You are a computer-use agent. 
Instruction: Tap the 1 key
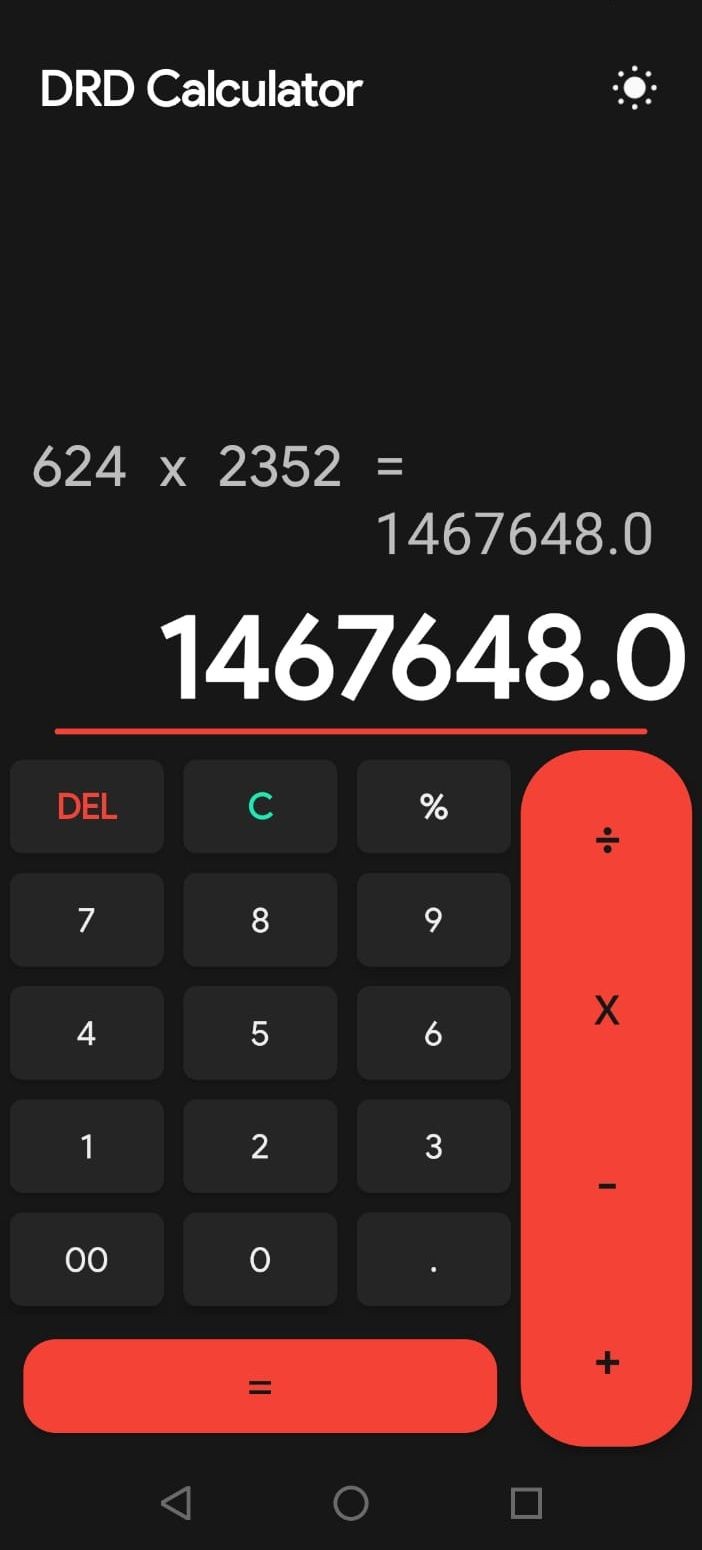pos(87,1146)
